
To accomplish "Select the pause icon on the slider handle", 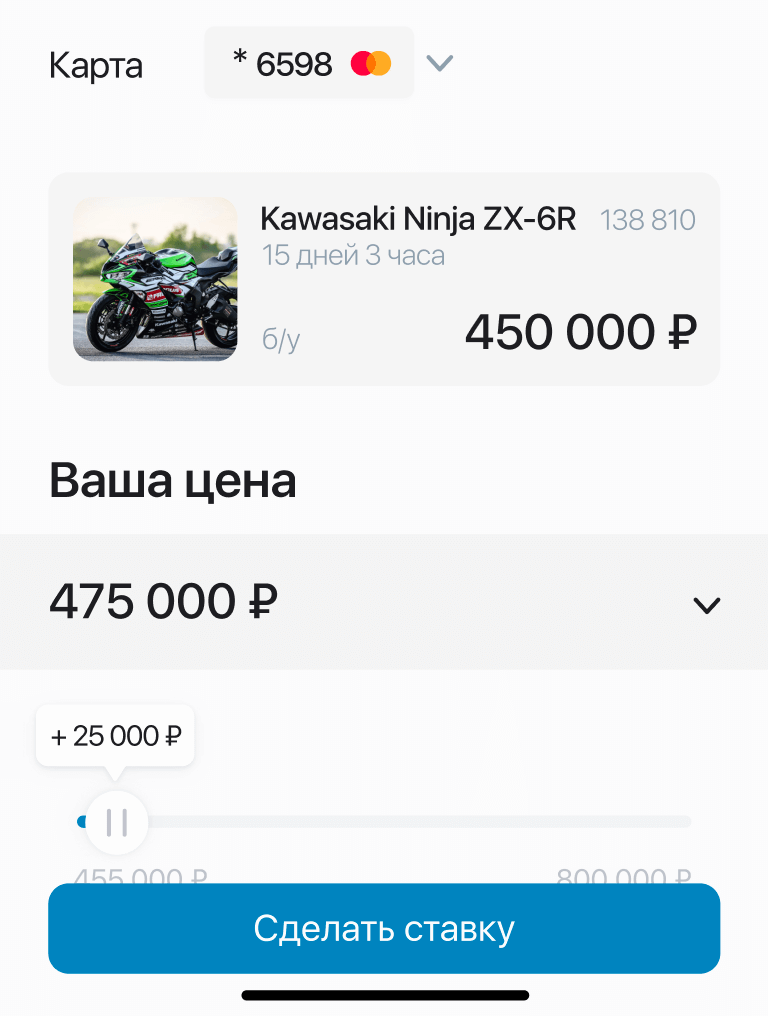I will point(116,822).
